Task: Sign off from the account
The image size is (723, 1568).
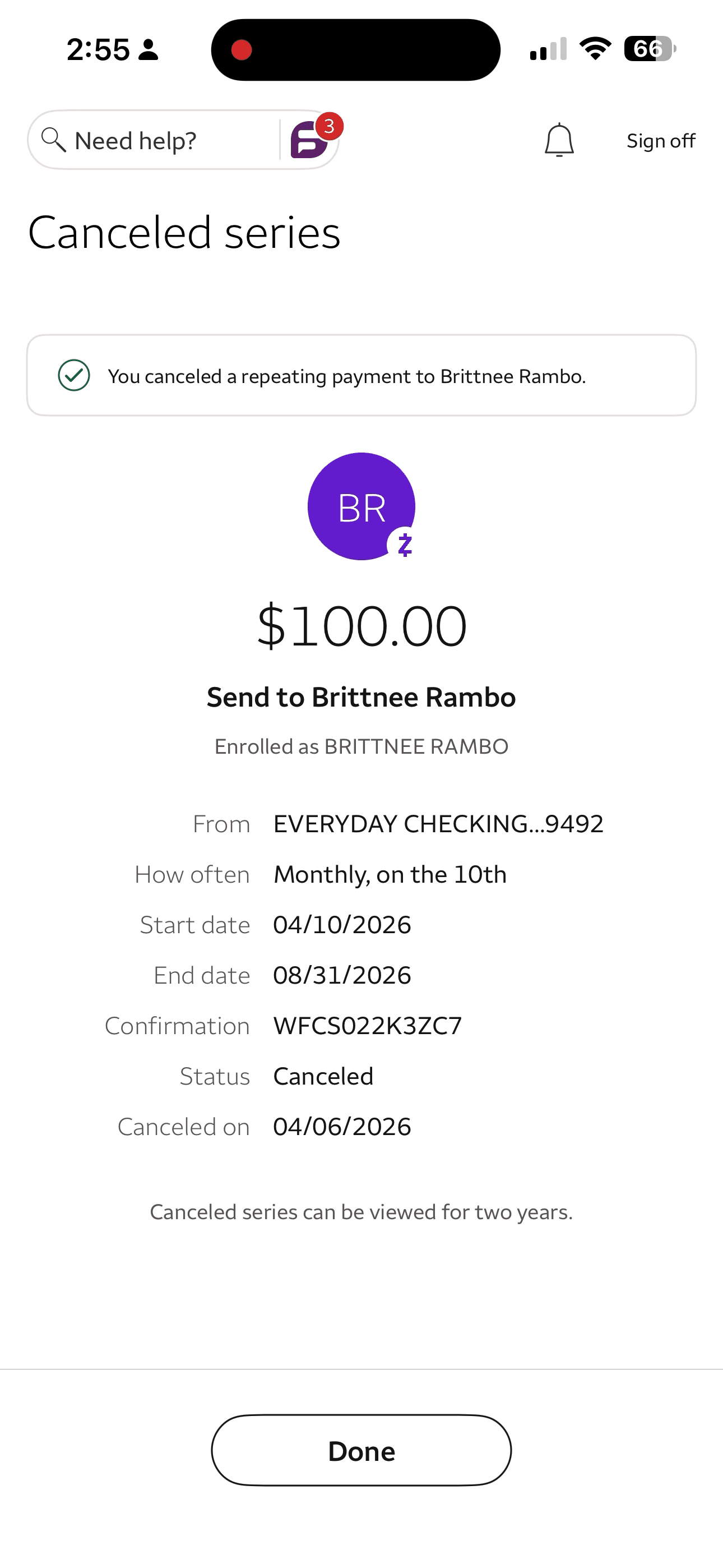Action: tap(660, 140)
